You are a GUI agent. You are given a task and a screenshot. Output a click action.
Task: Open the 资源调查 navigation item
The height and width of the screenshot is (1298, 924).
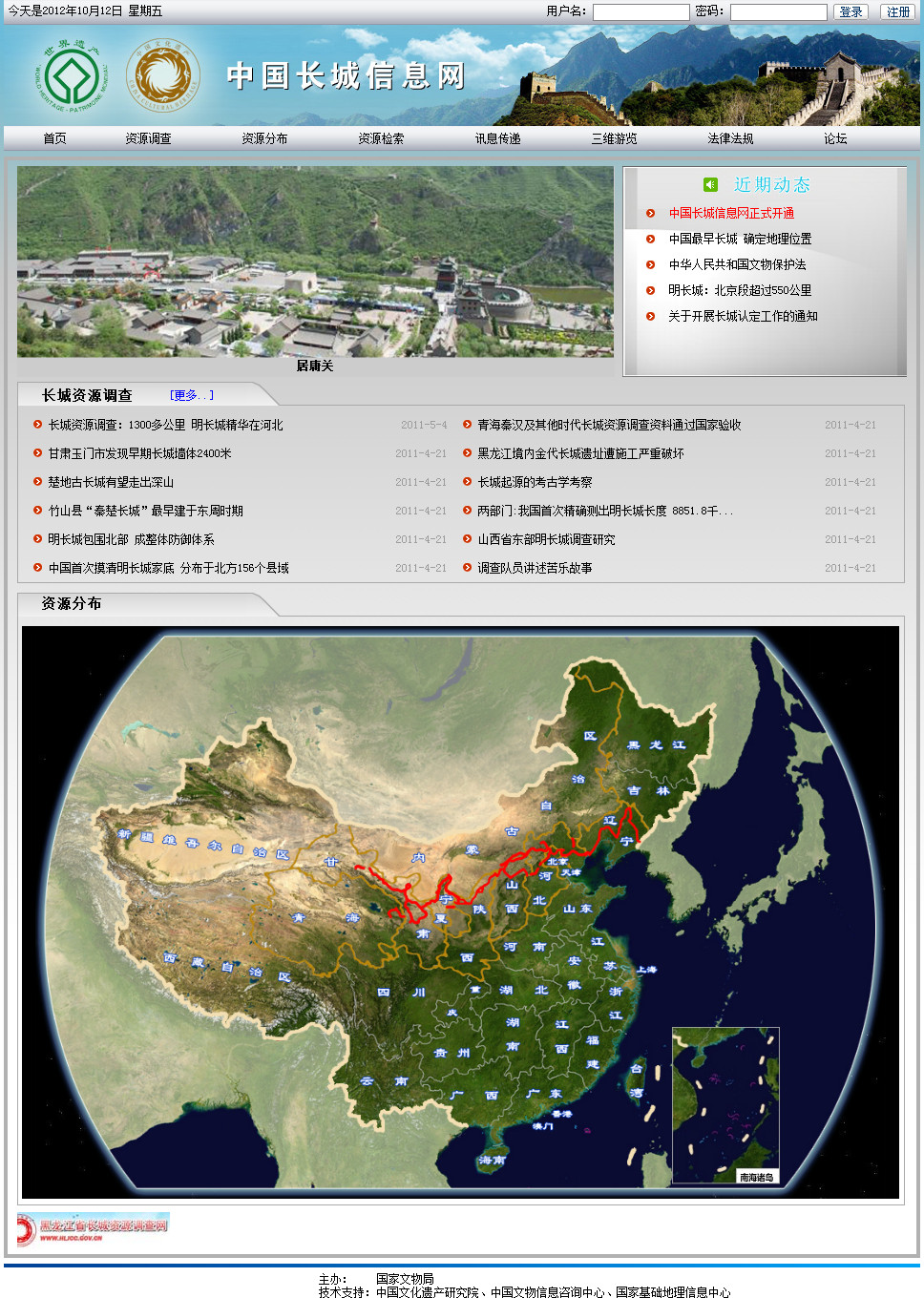pyautogui.click(x=148, y=138)
